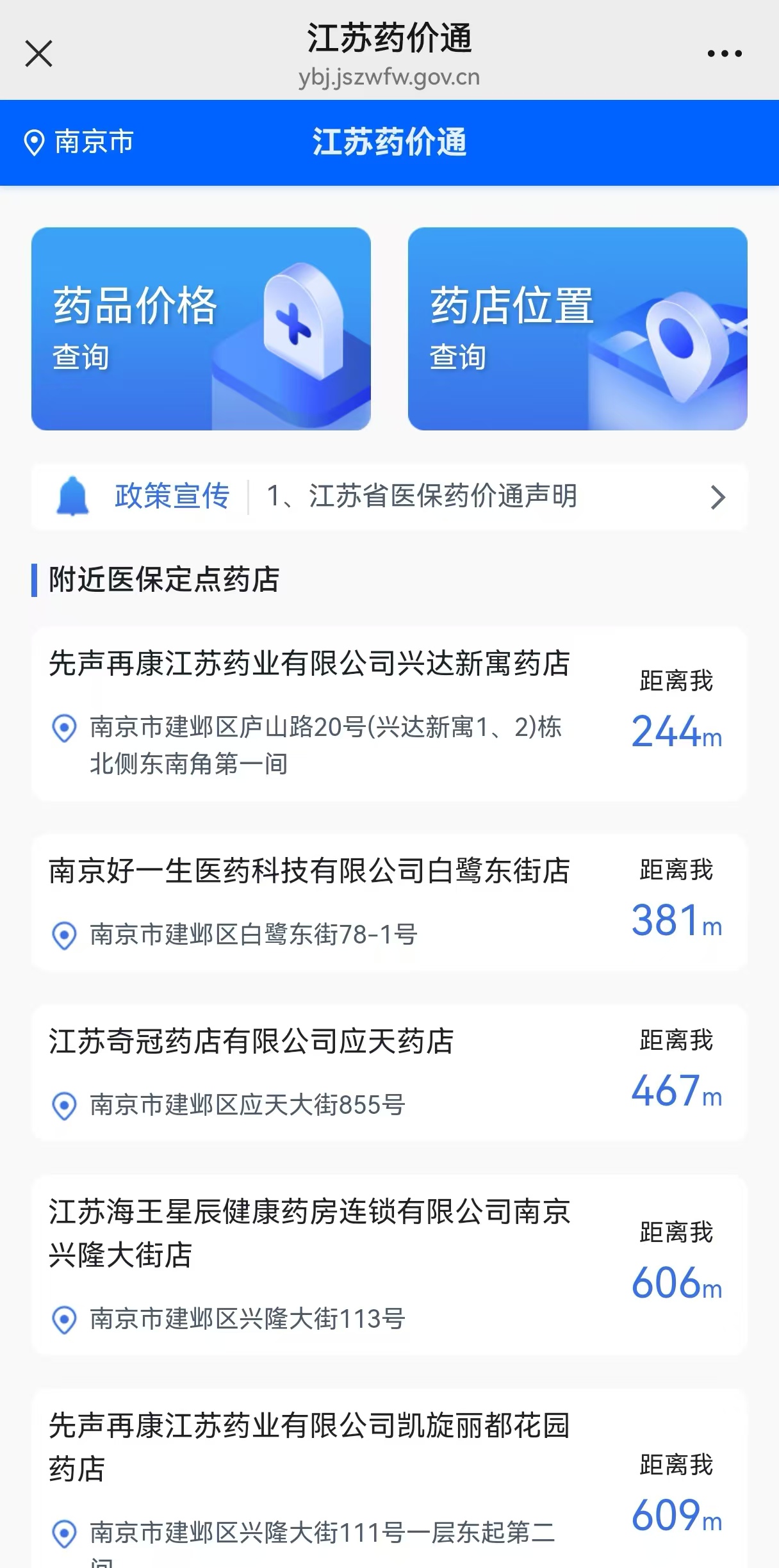Change the city from 南京市

point(79,142)
